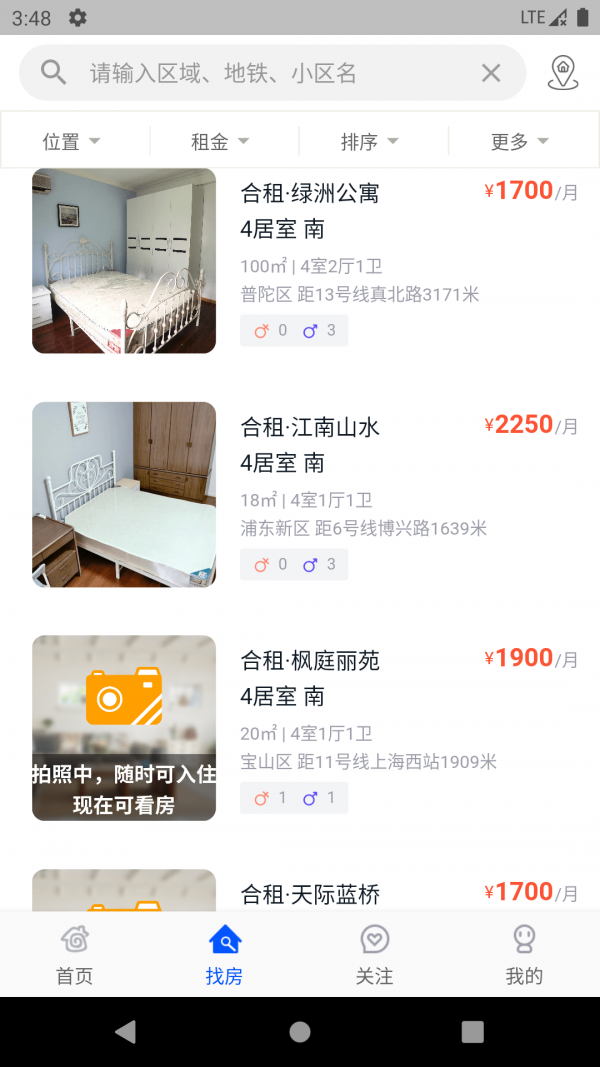This screenshot has width=600, height=1067.
Task: Tap the system back button
Action: (x=125, y=1032)
